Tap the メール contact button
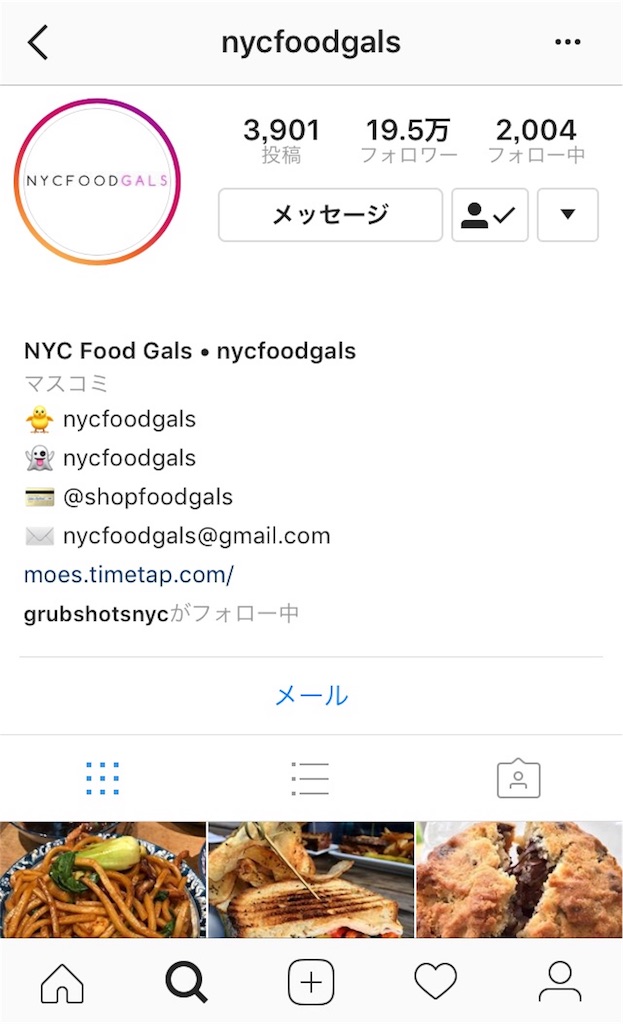 311,695
